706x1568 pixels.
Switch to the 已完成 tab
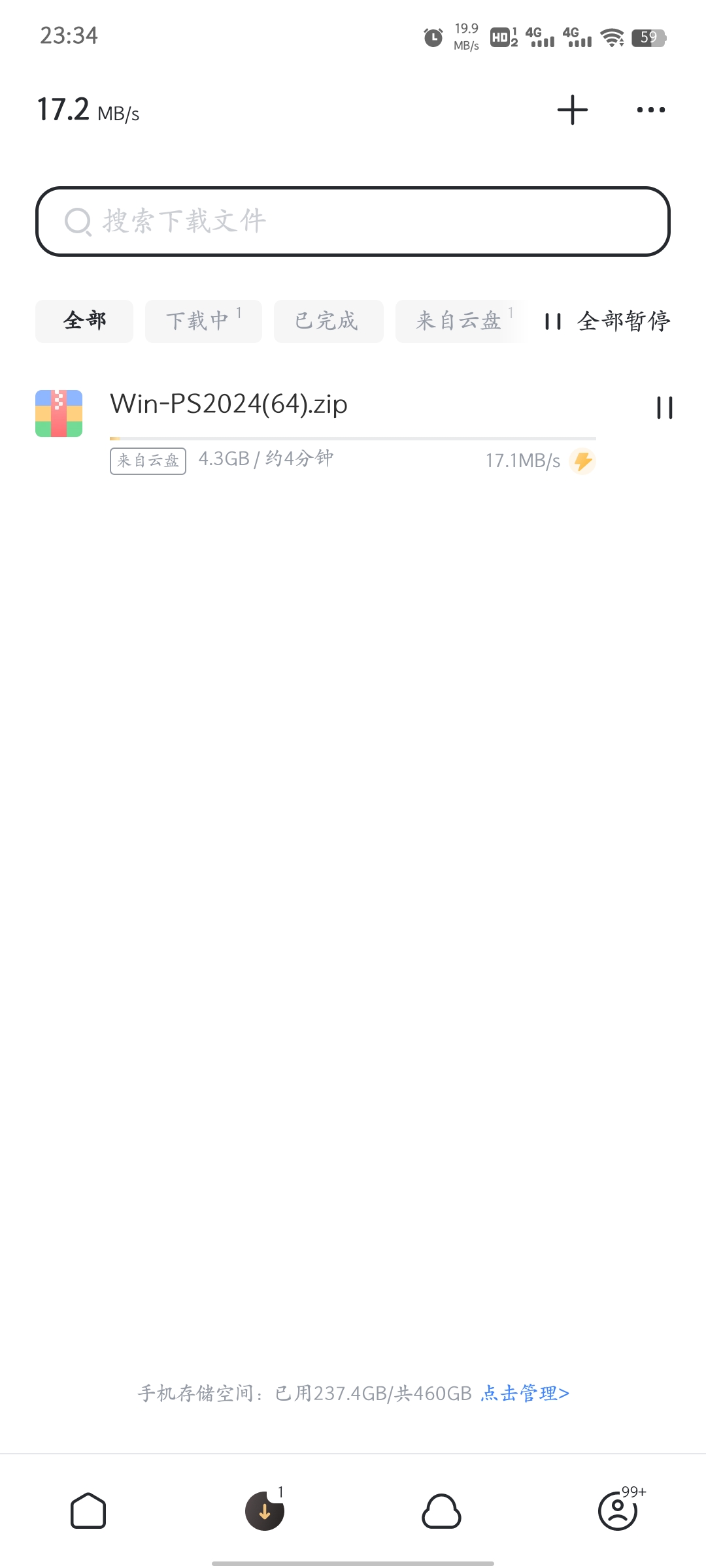point(328,321)
